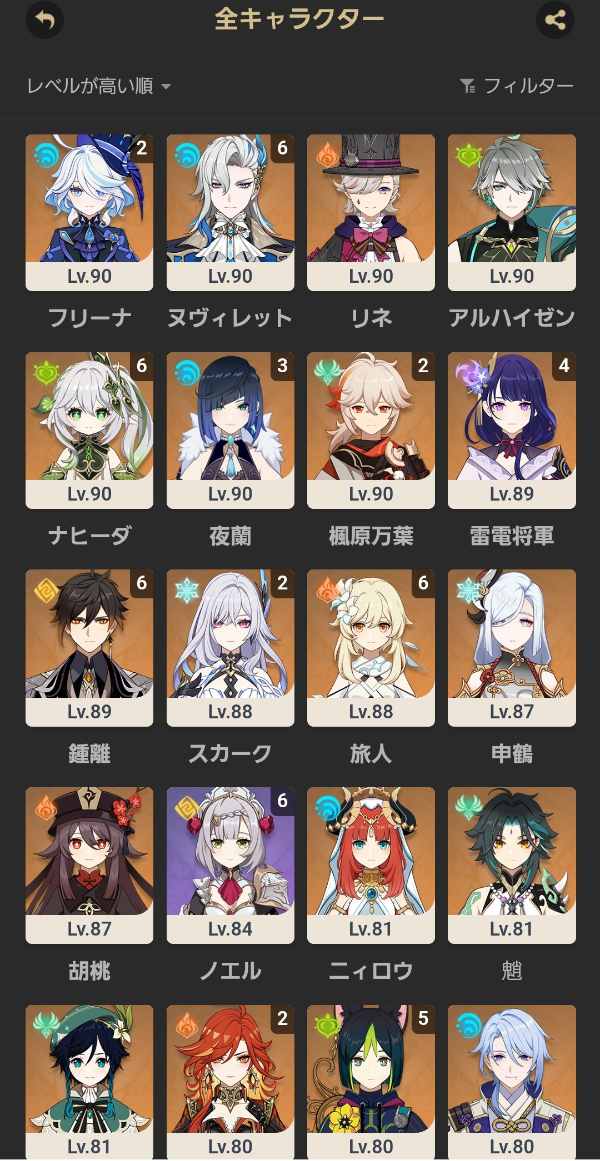
Task: Select the 胡桃 character card
Action: [x=89, y=865]
